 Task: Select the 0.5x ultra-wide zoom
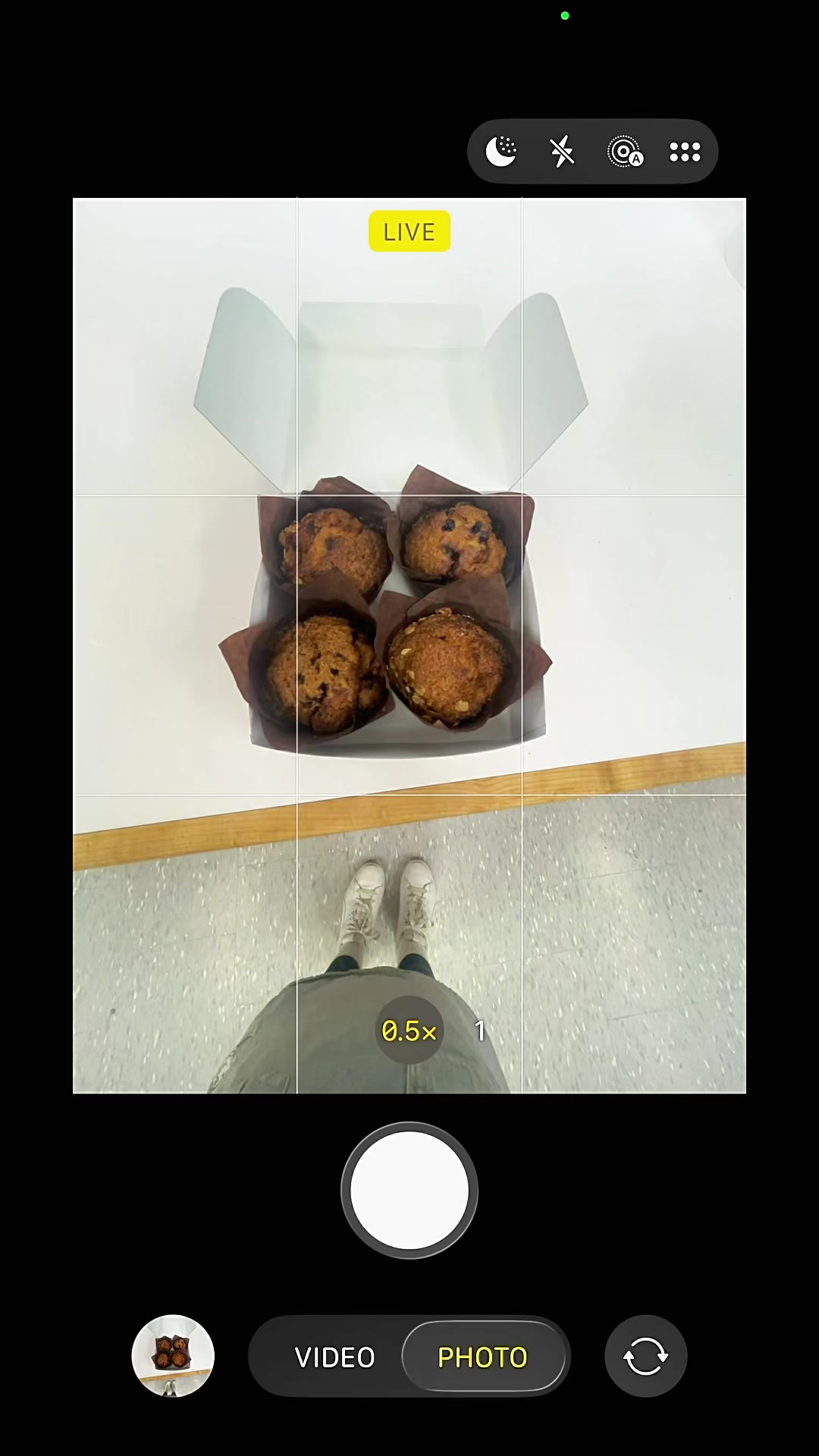(409, 1031)
